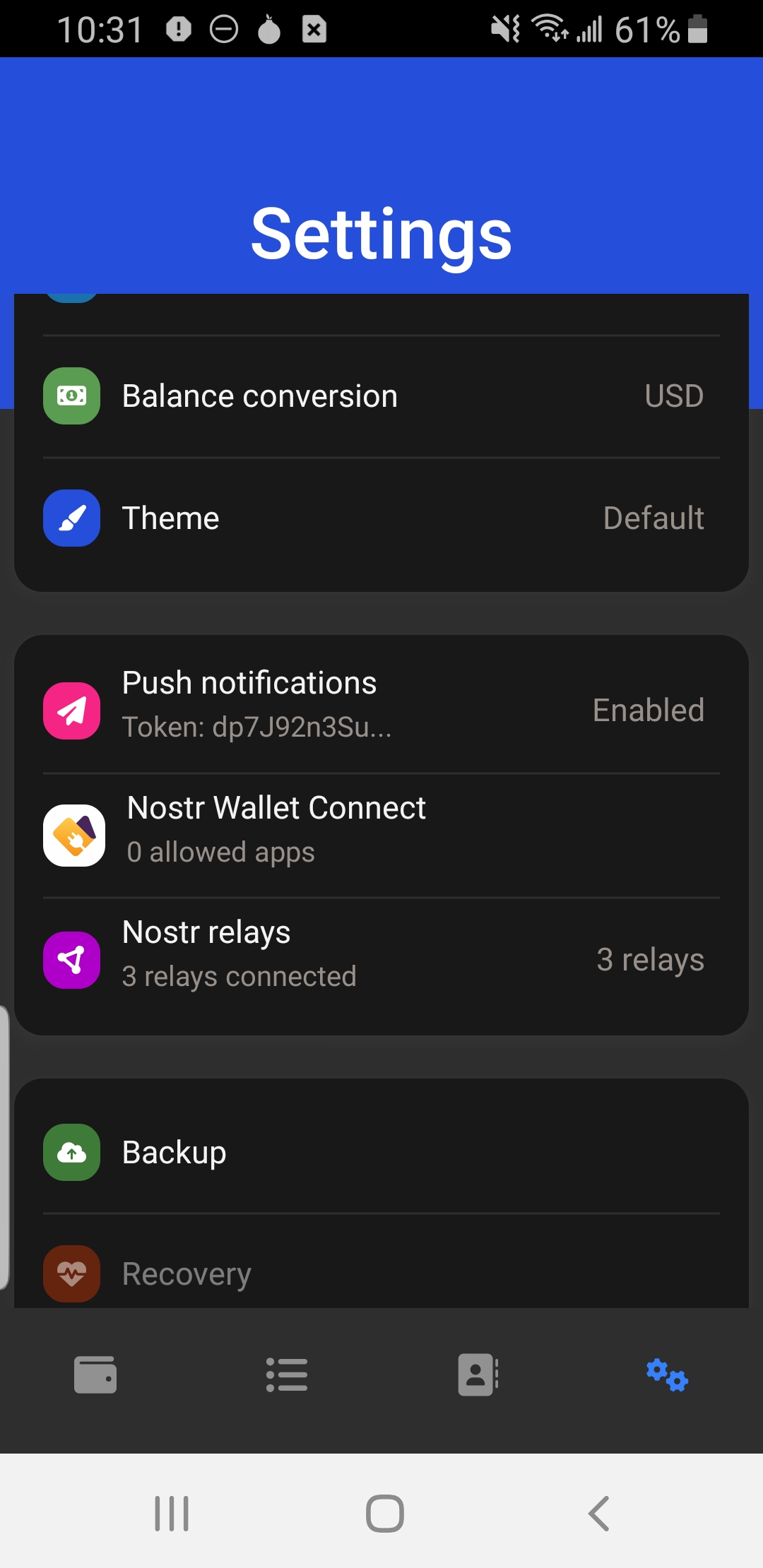Open the Recovery option
Image resolution: width=763 pixels, height=1568 pixels.
381,1274
